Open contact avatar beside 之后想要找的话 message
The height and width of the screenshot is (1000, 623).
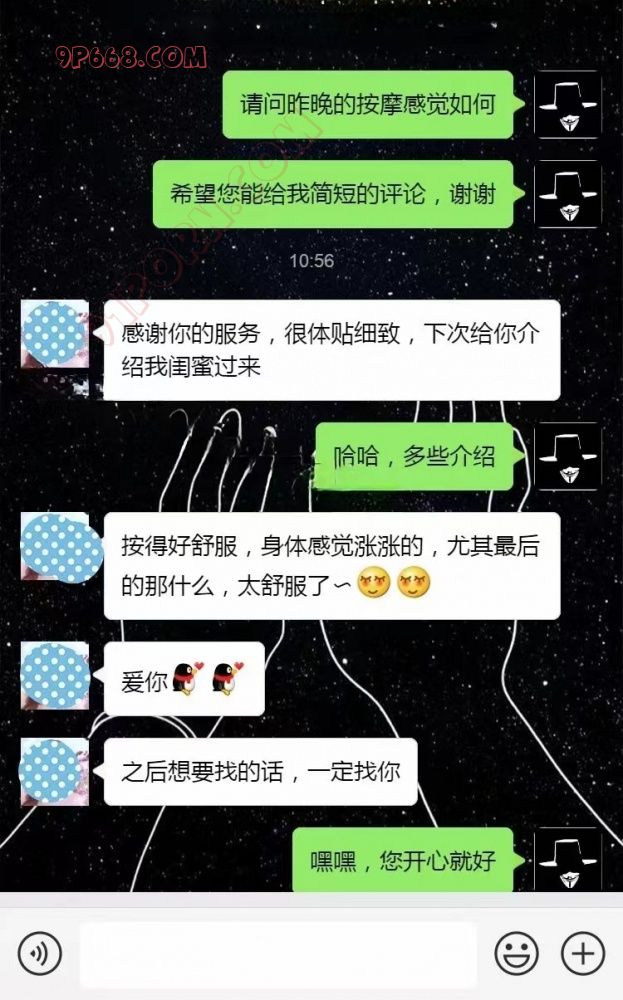(x=55, y=772)
